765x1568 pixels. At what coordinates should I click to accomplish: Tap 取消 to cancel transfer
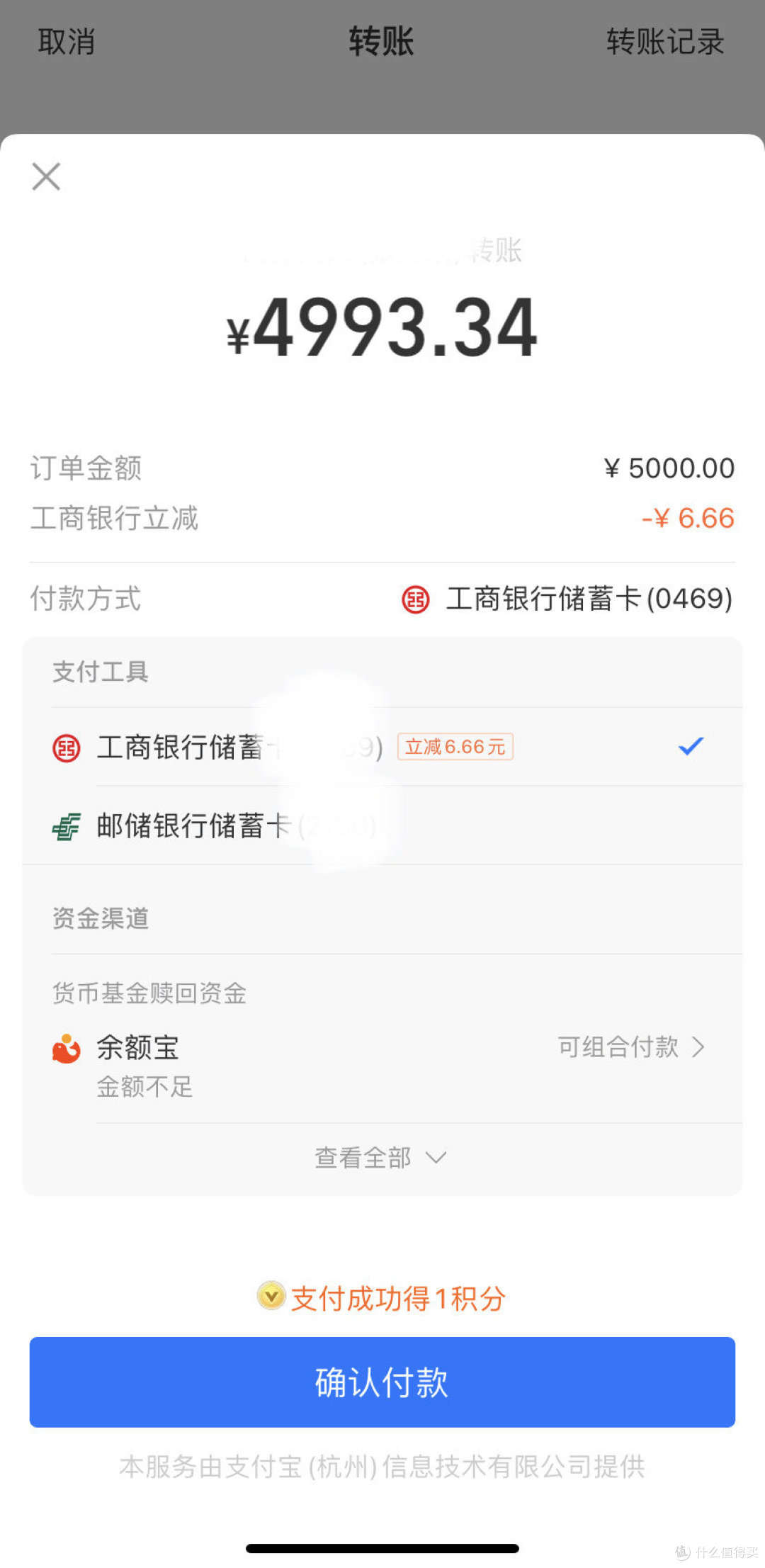66,42
